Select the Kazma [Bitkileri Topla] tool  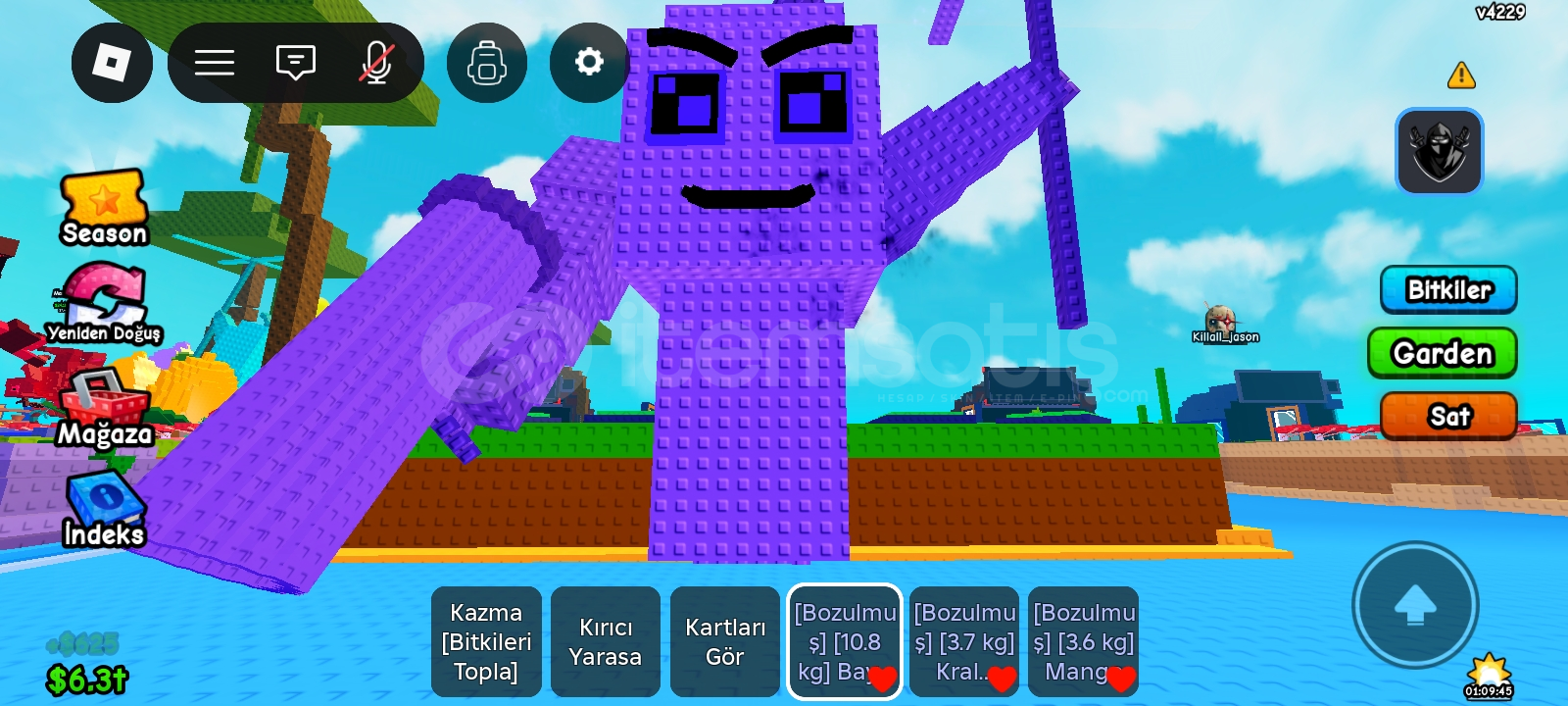(486, 642)
